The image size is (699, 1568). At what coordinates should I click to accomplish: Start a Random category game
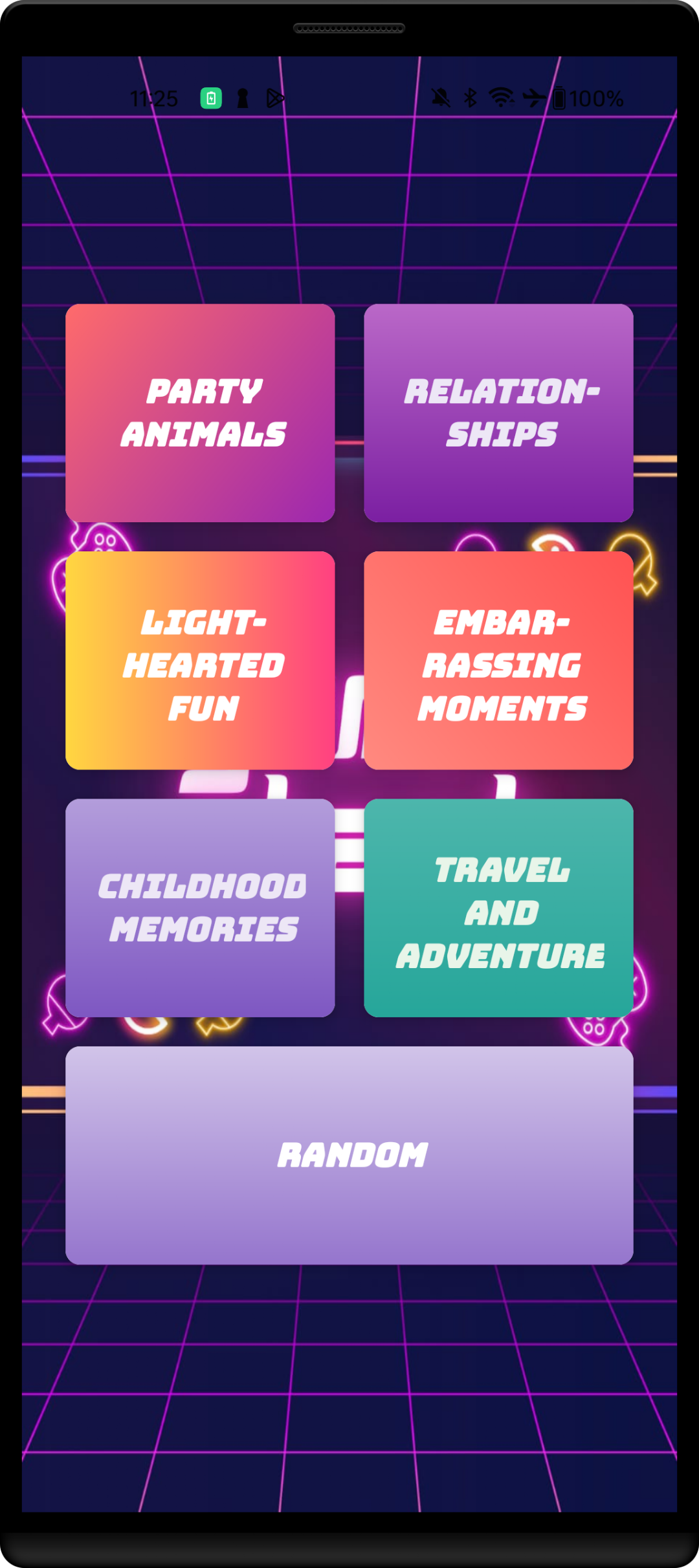point(349,1155)
